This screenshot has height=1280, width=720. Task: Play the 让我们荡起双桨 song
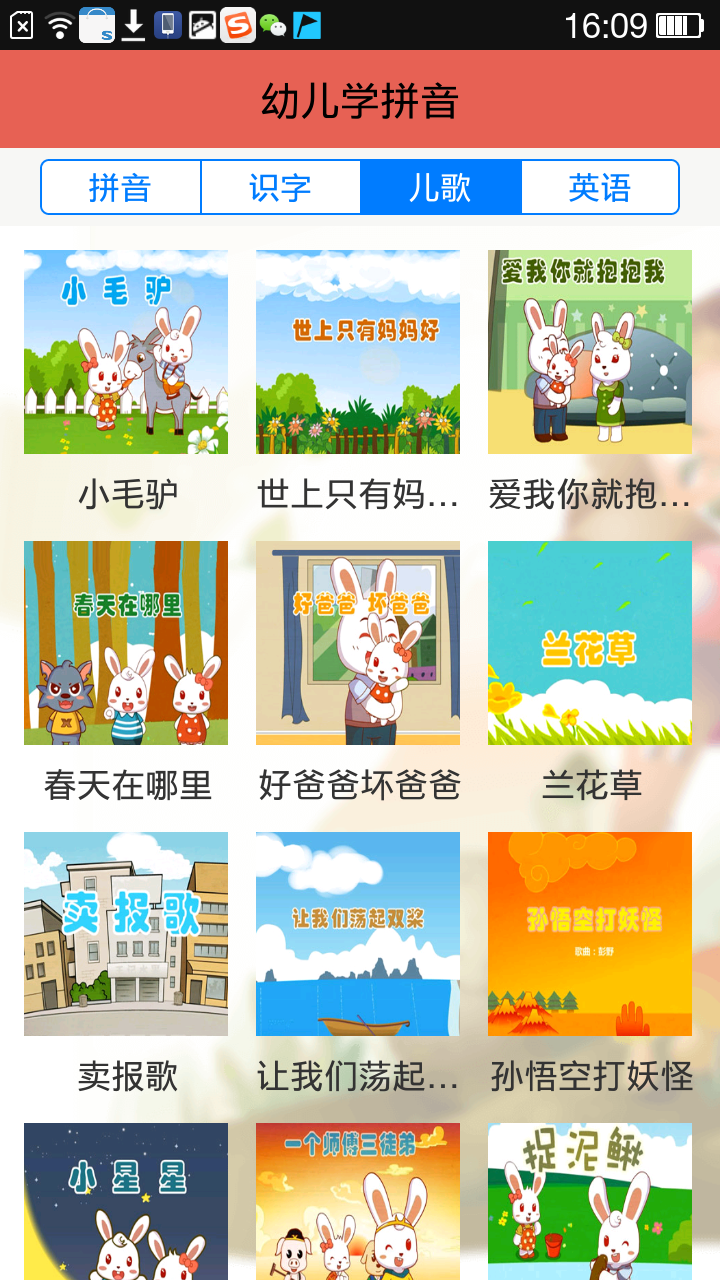(x=358, y=934)
